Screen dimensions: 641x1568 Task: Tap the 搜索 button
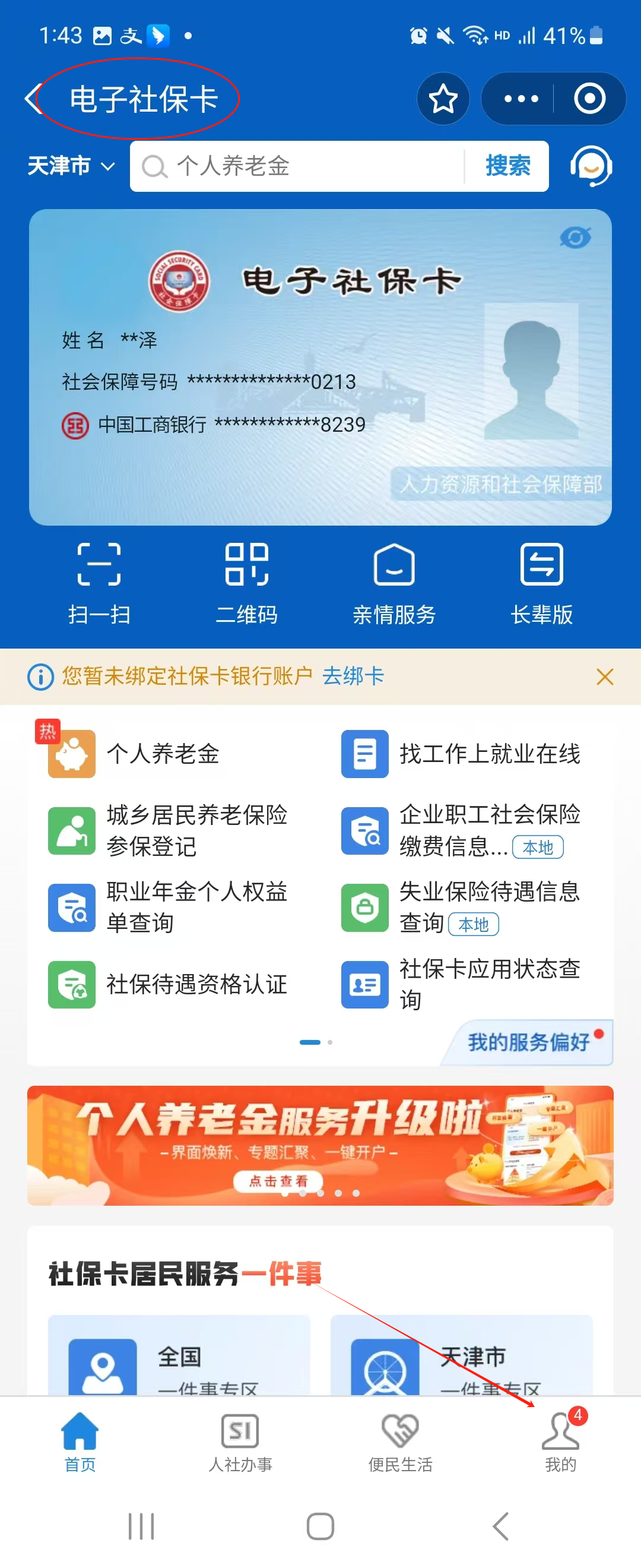[507, 166]
